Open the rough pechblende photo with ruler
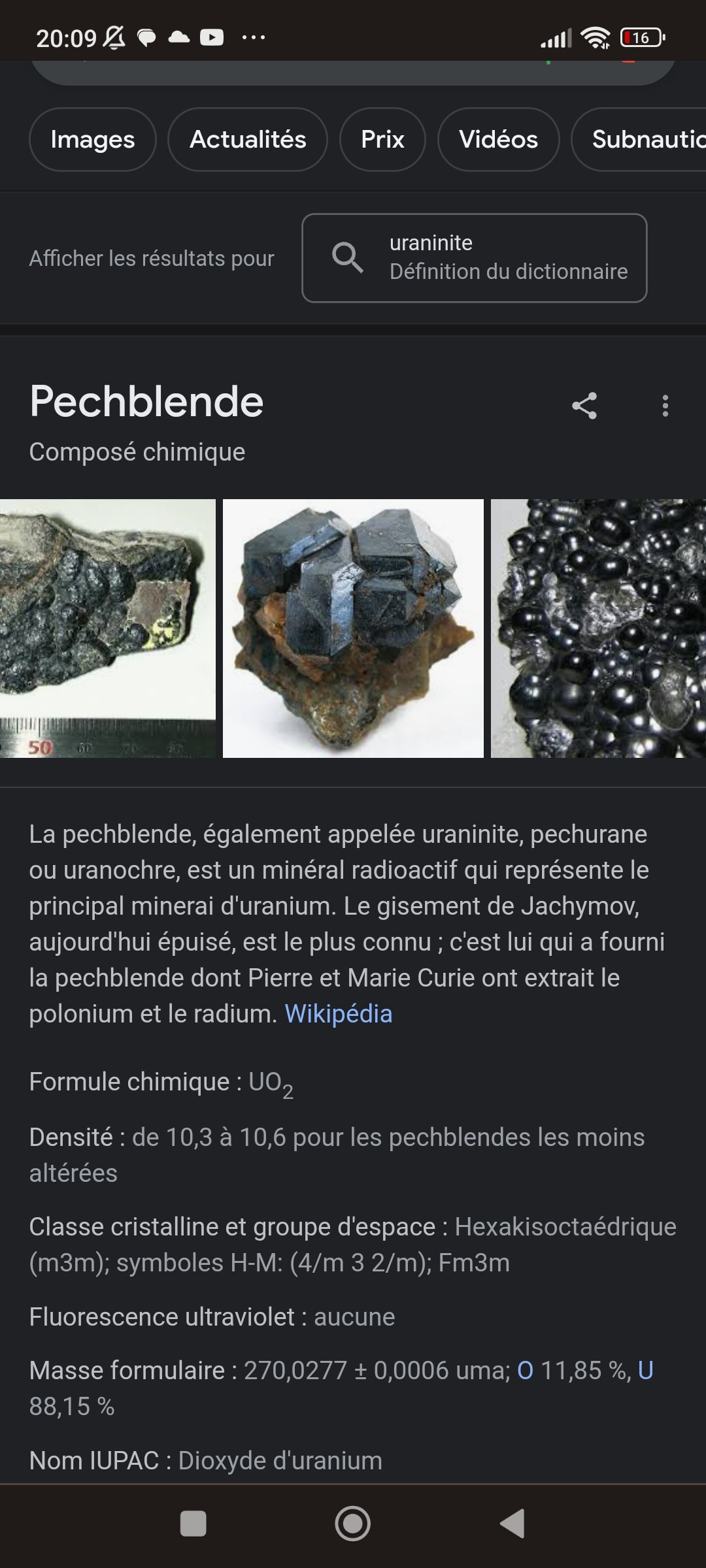The image size is (706, 1568). click(107, 629)
